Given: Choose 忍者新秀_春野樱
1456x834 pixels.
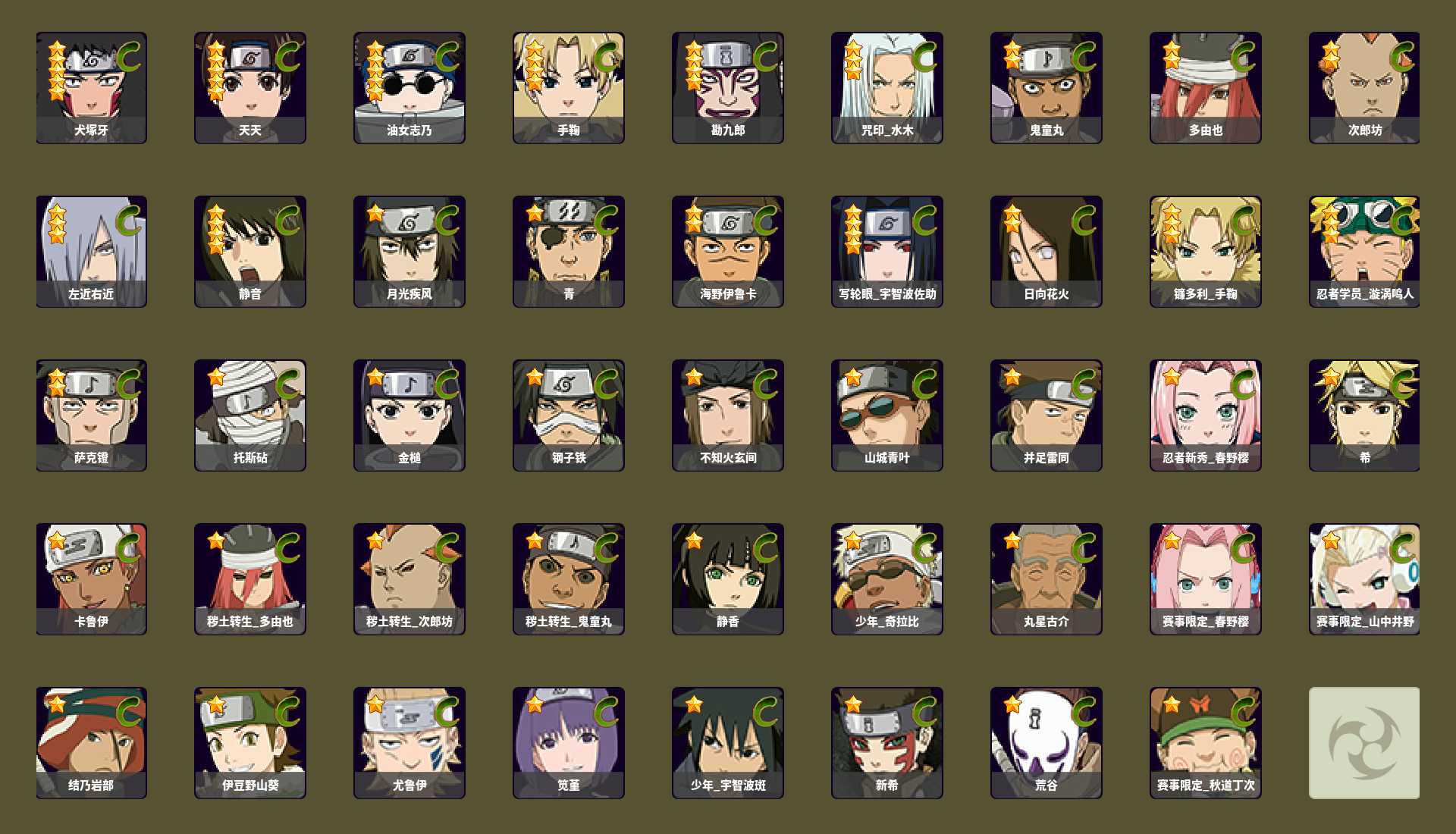Looking at the screenshot, I should (1206, 415).
